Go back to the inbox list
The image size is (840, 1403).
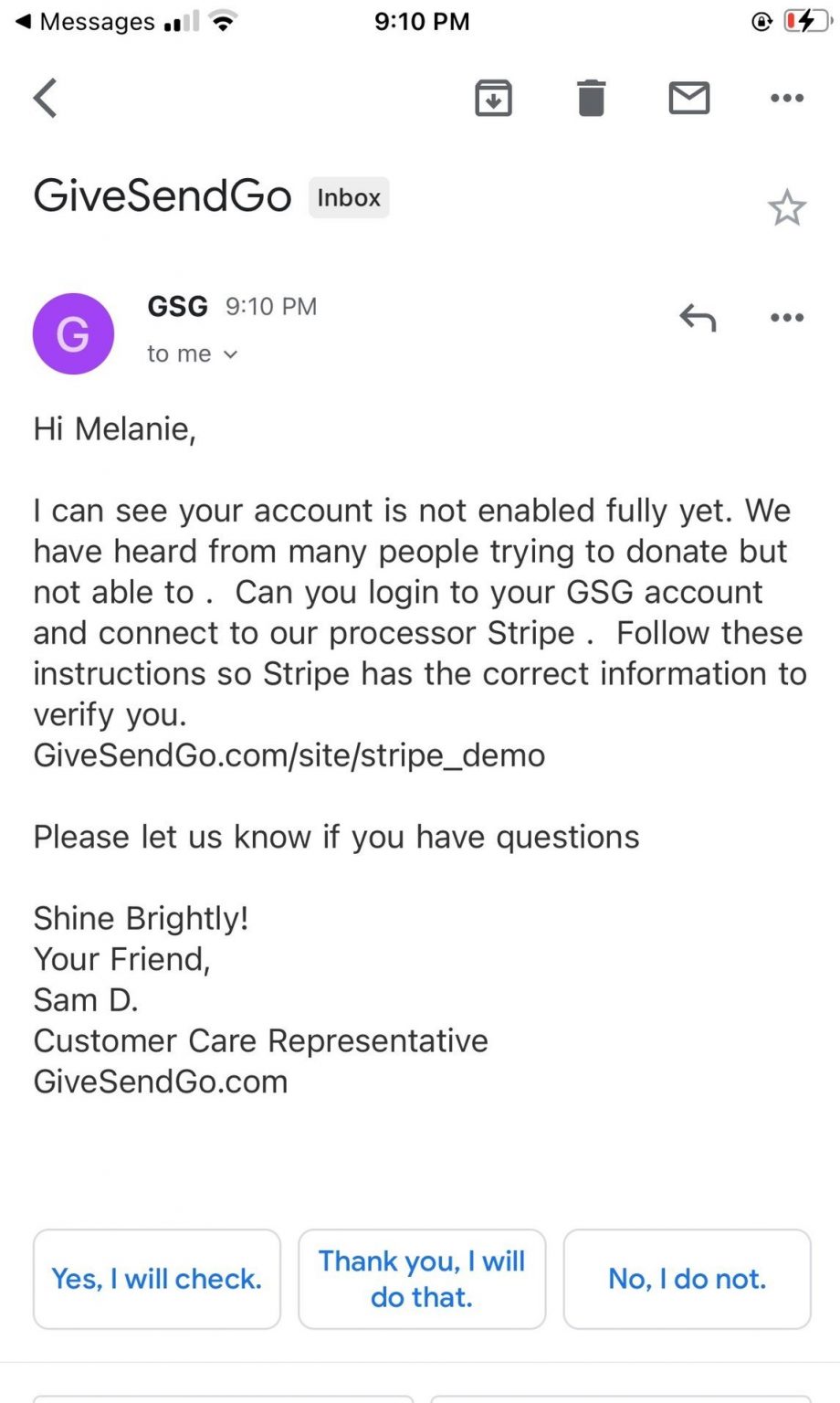(46, 98)
